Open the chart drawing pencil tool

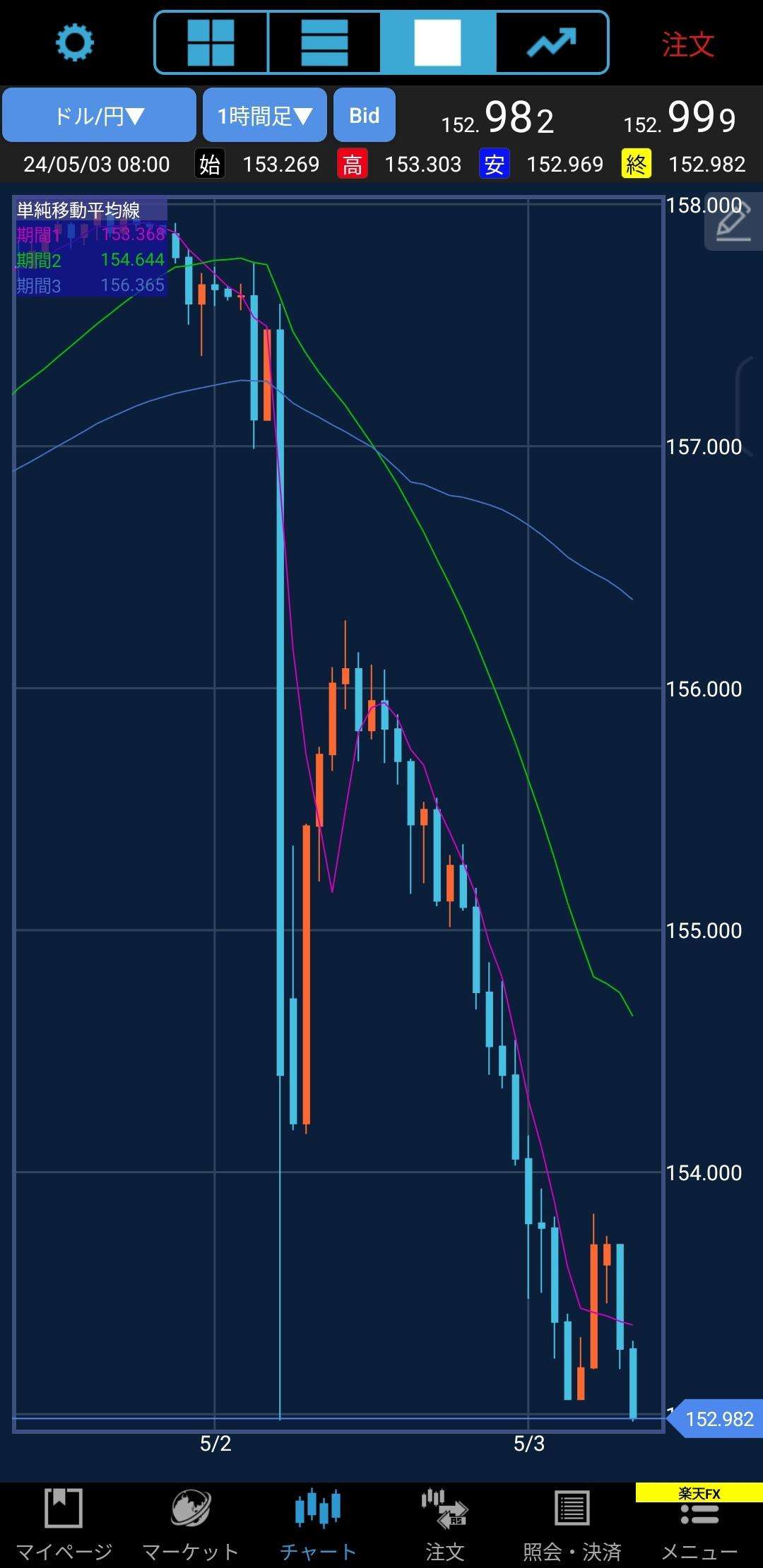[733, 224]
